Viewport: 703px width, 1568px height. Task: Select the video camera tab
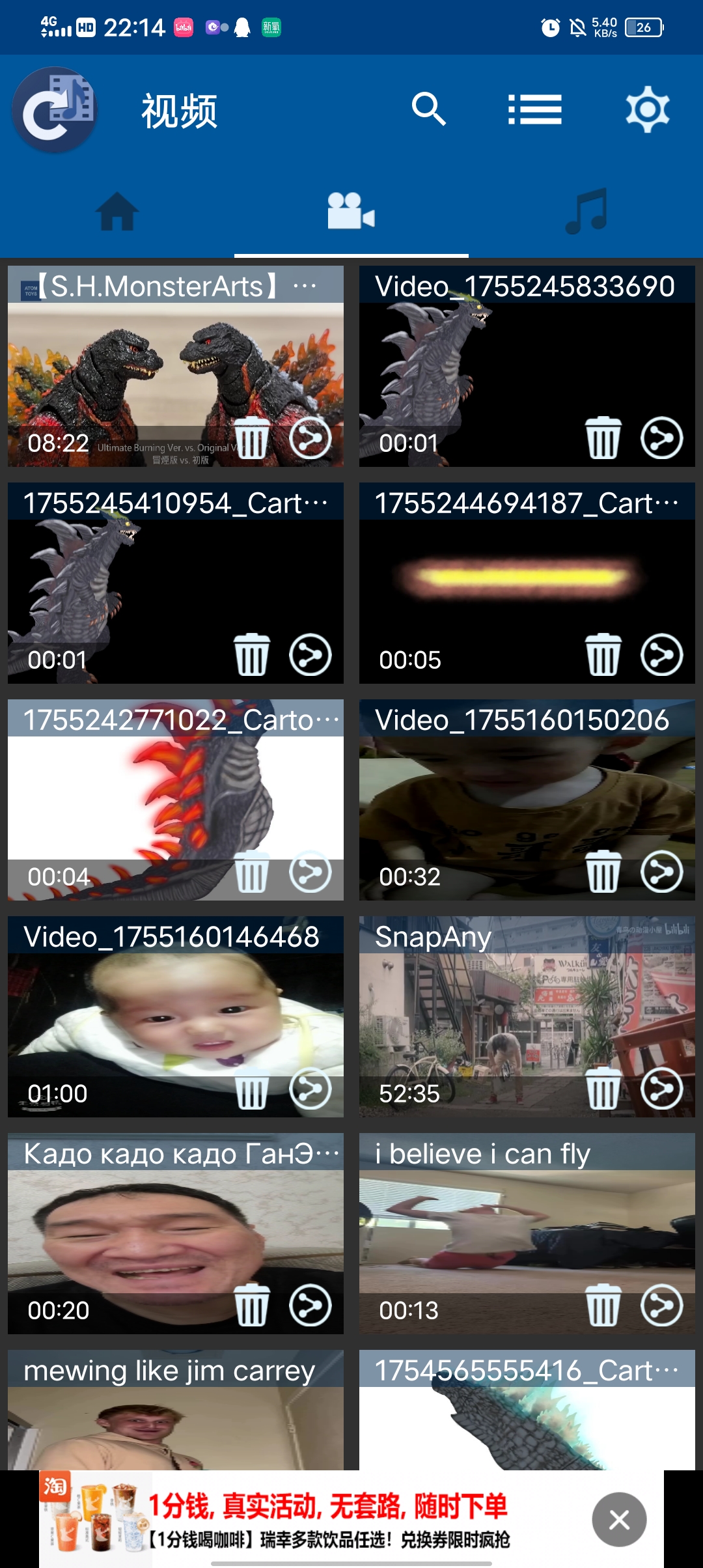tap(351, 212)
